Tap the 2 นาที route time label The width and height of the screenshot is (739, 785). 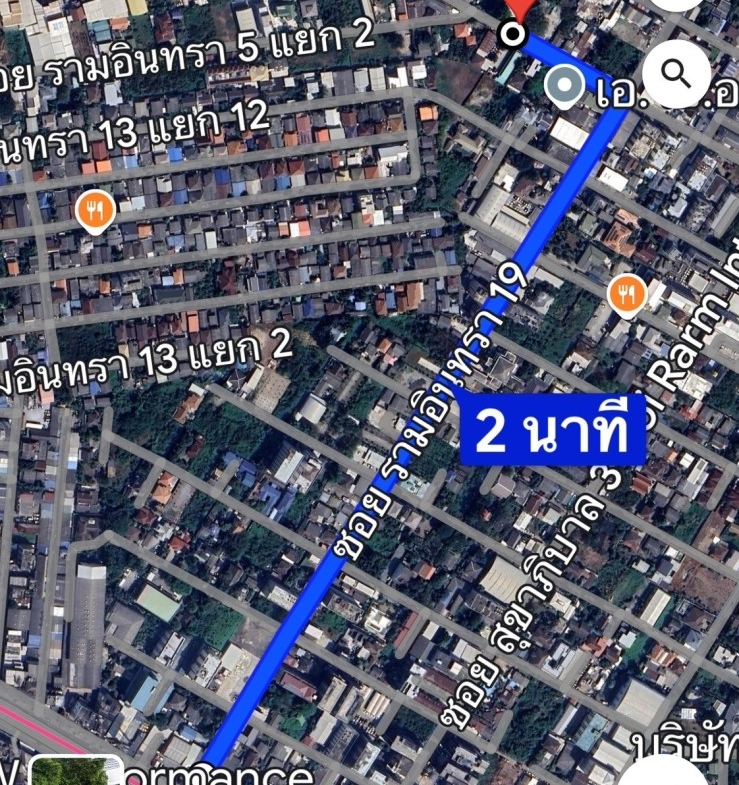(x=553, y=432)
